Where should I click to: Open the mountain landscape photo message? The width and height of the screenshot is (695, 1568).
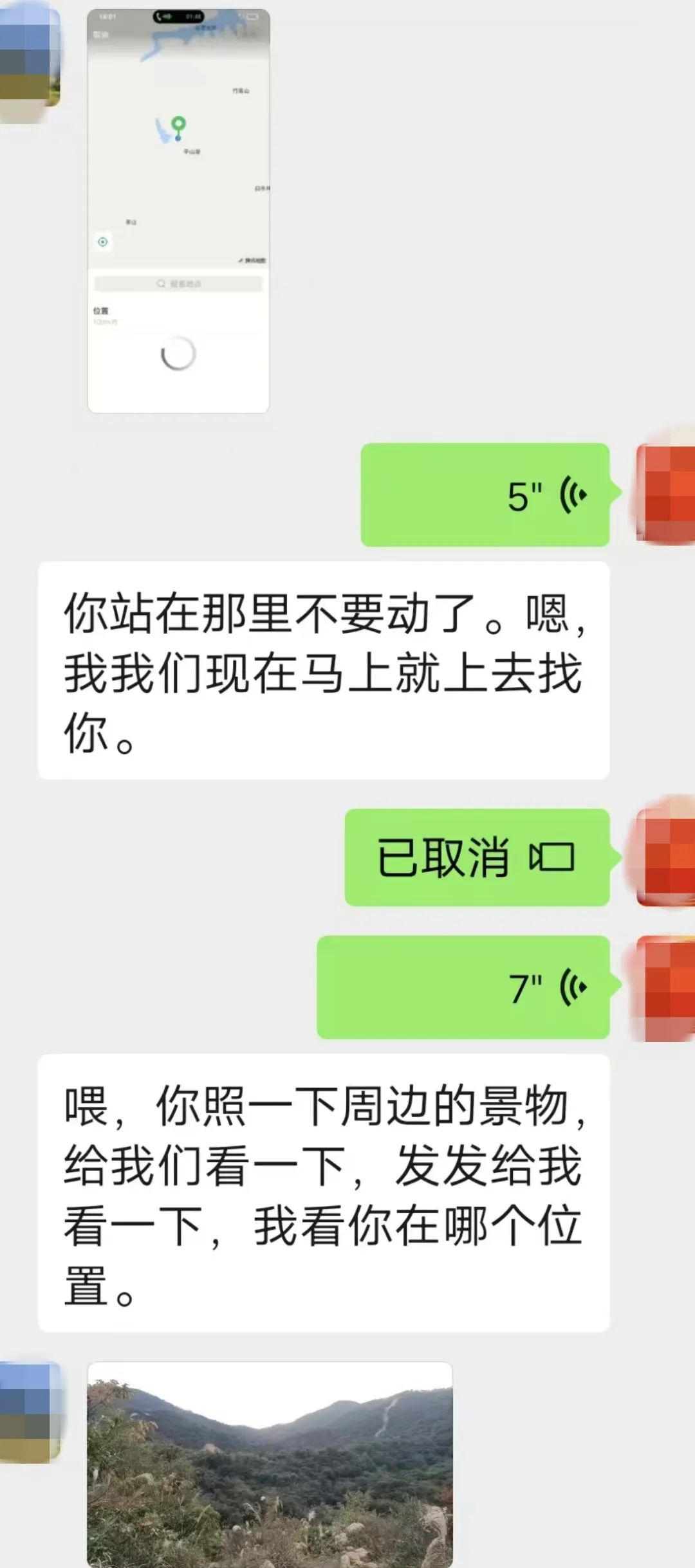[x=270, y=1464]
